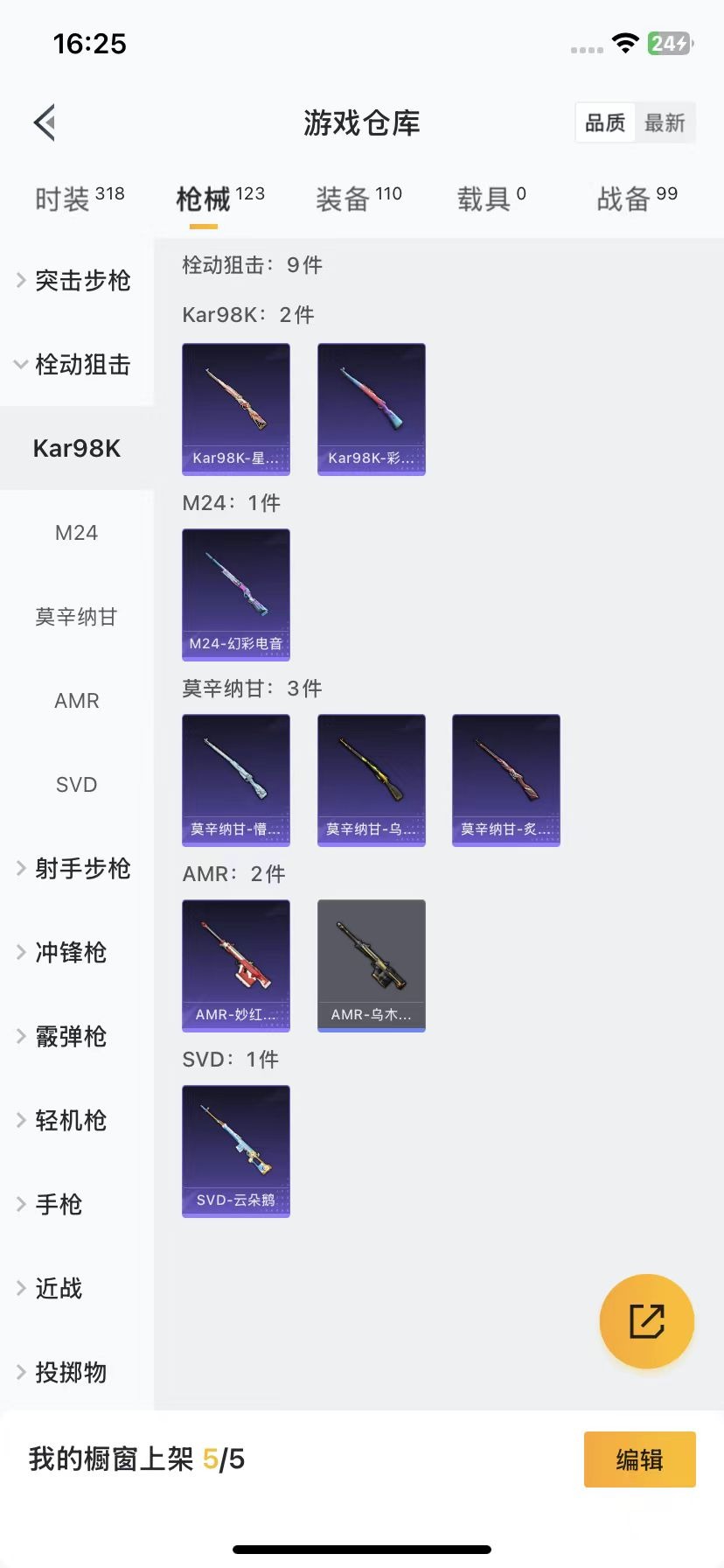Image resolution: width=724 pixels, height=1568 pixels.
Task: Open the 战备 tab
Action: 637,199
